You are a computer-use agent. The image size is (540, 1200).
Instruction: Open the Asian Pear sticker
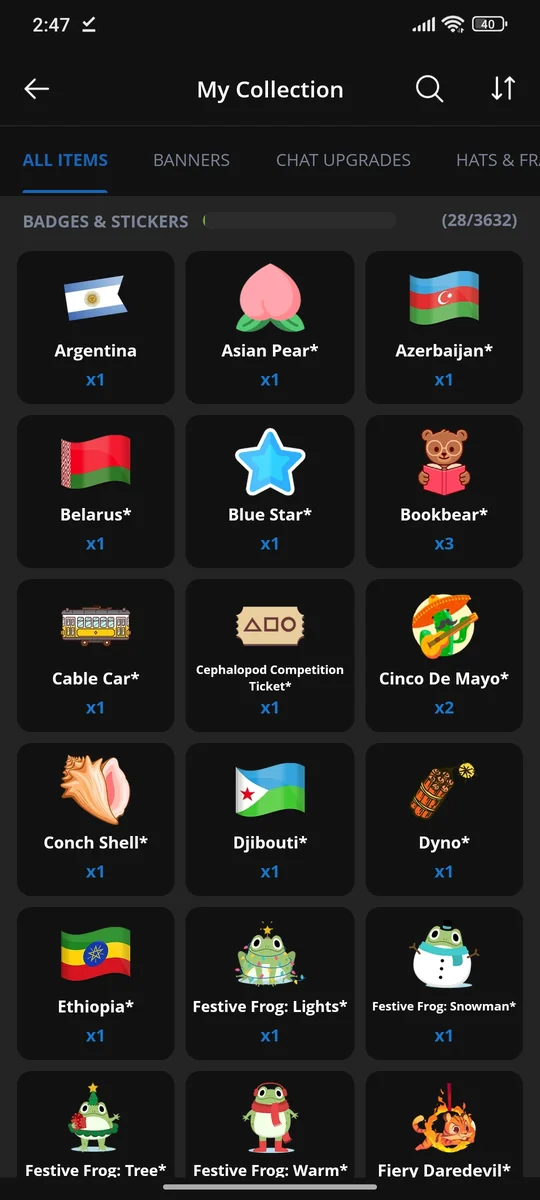(270, 327)
